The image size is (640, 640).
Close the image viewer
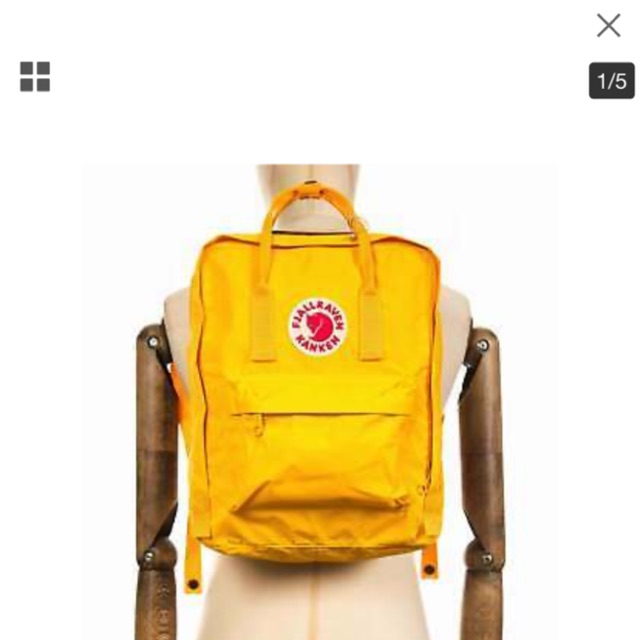608,25
